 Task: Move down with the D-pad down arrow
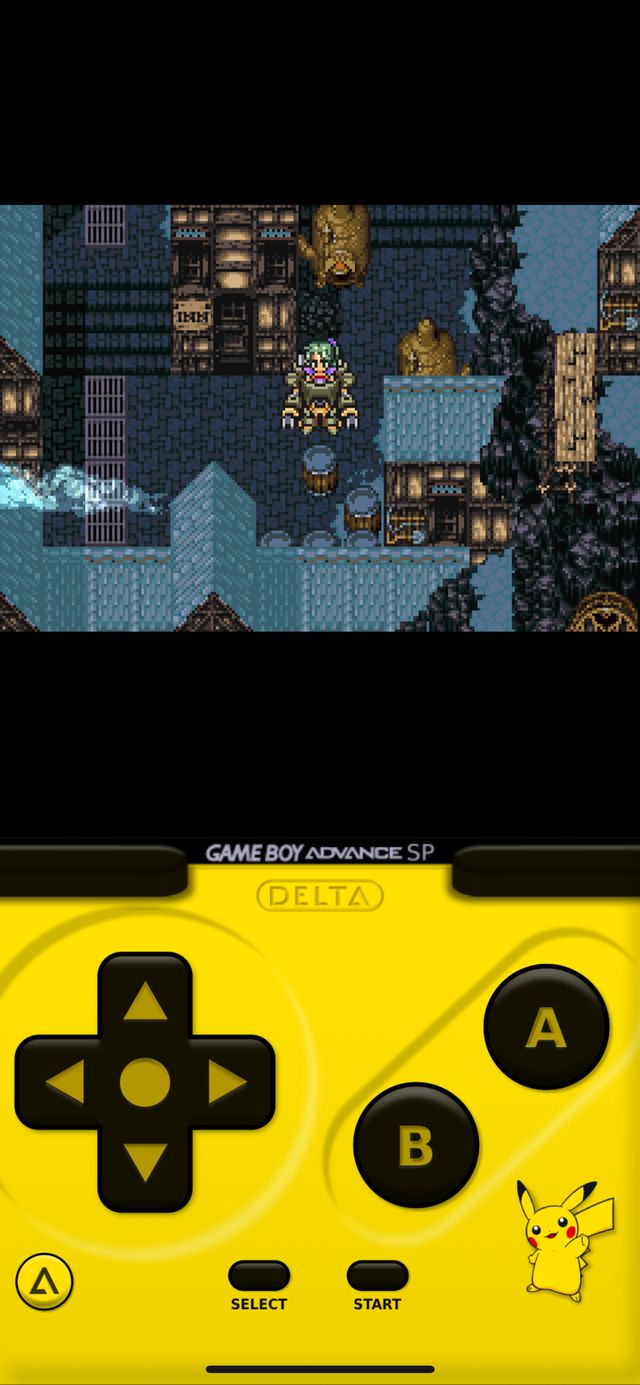tap(145, 1162)
